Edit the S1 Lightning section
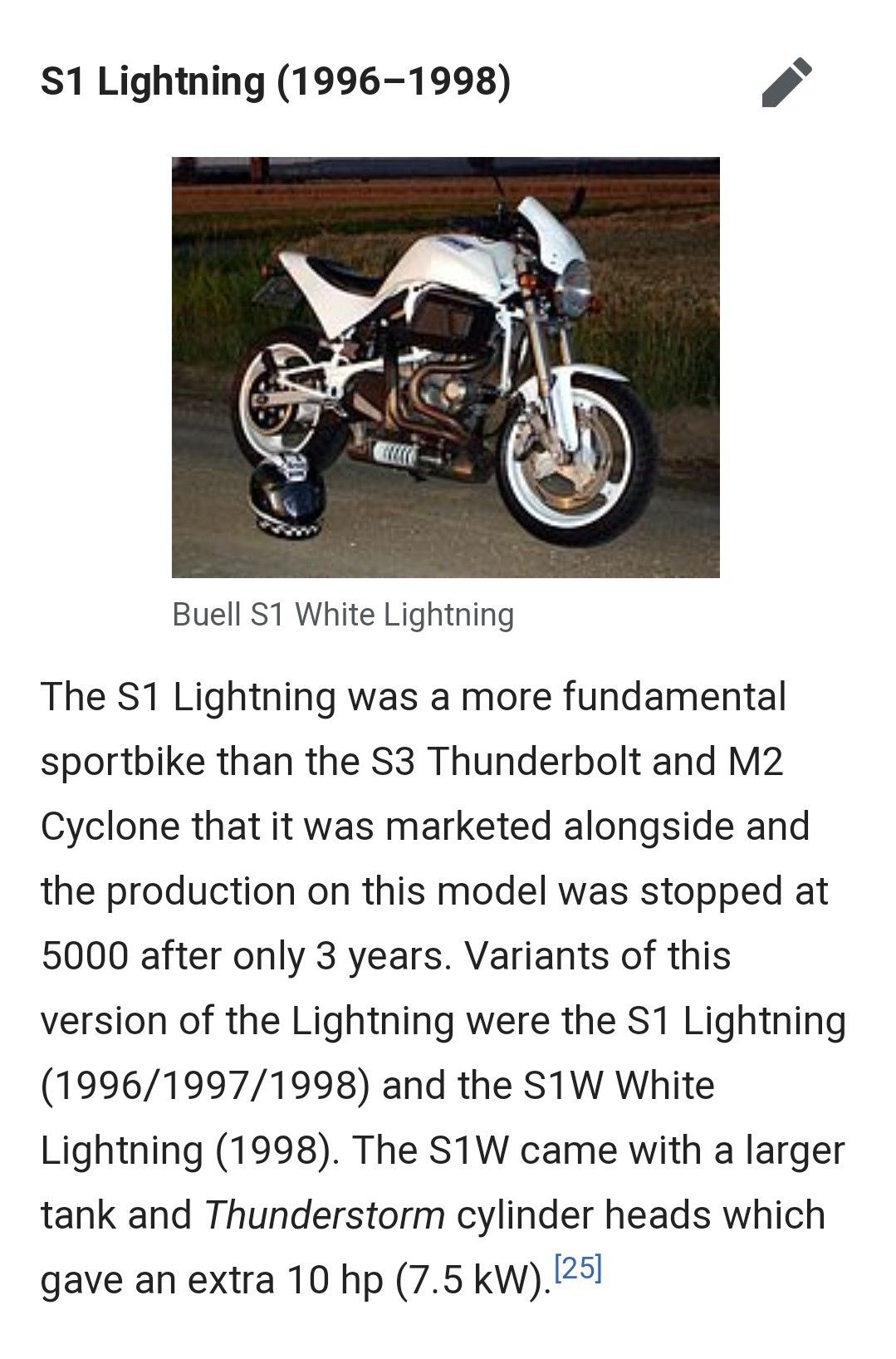The width and height of the screenshot is (896, 1359). coord(786,82)
